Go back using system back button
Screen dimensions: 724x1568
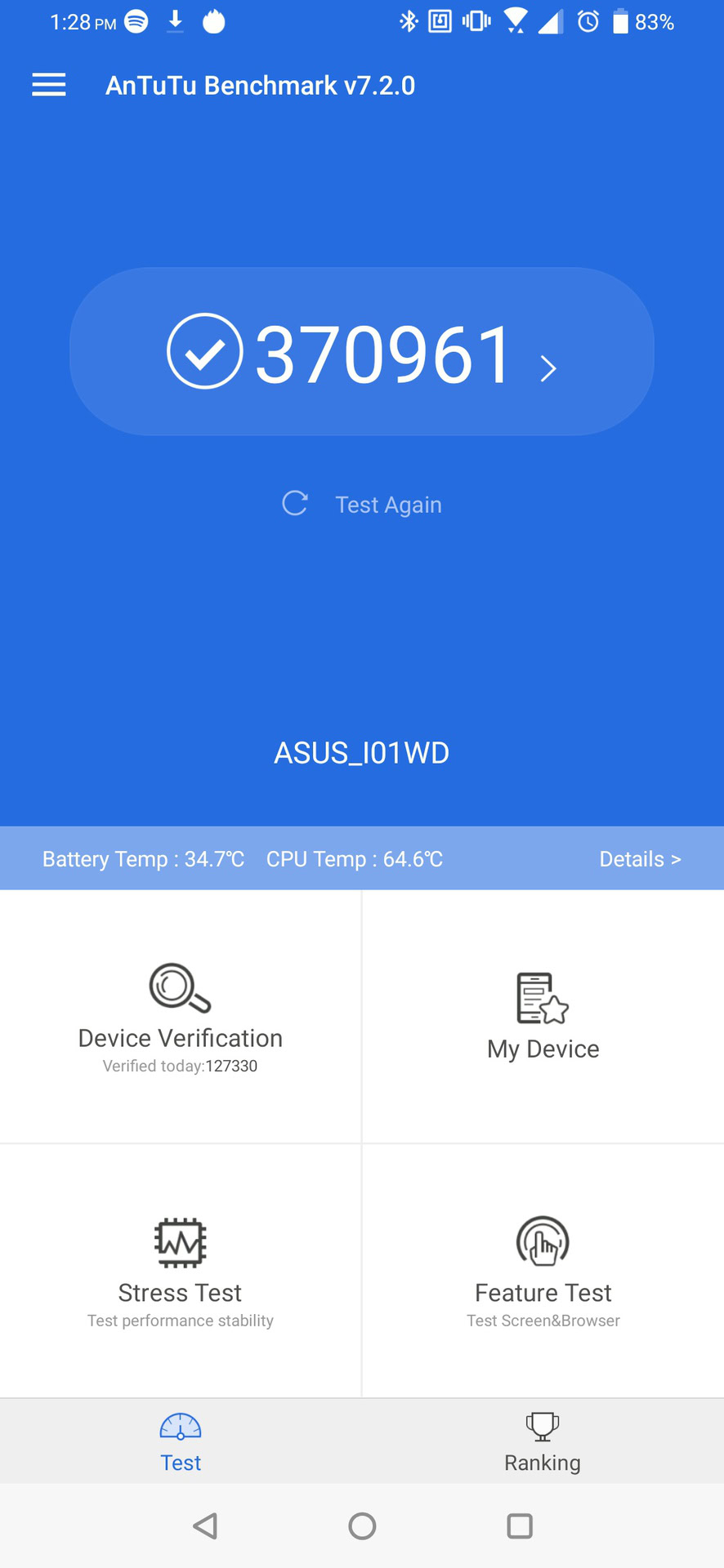pyautogui.click(x=205, y=1526)
